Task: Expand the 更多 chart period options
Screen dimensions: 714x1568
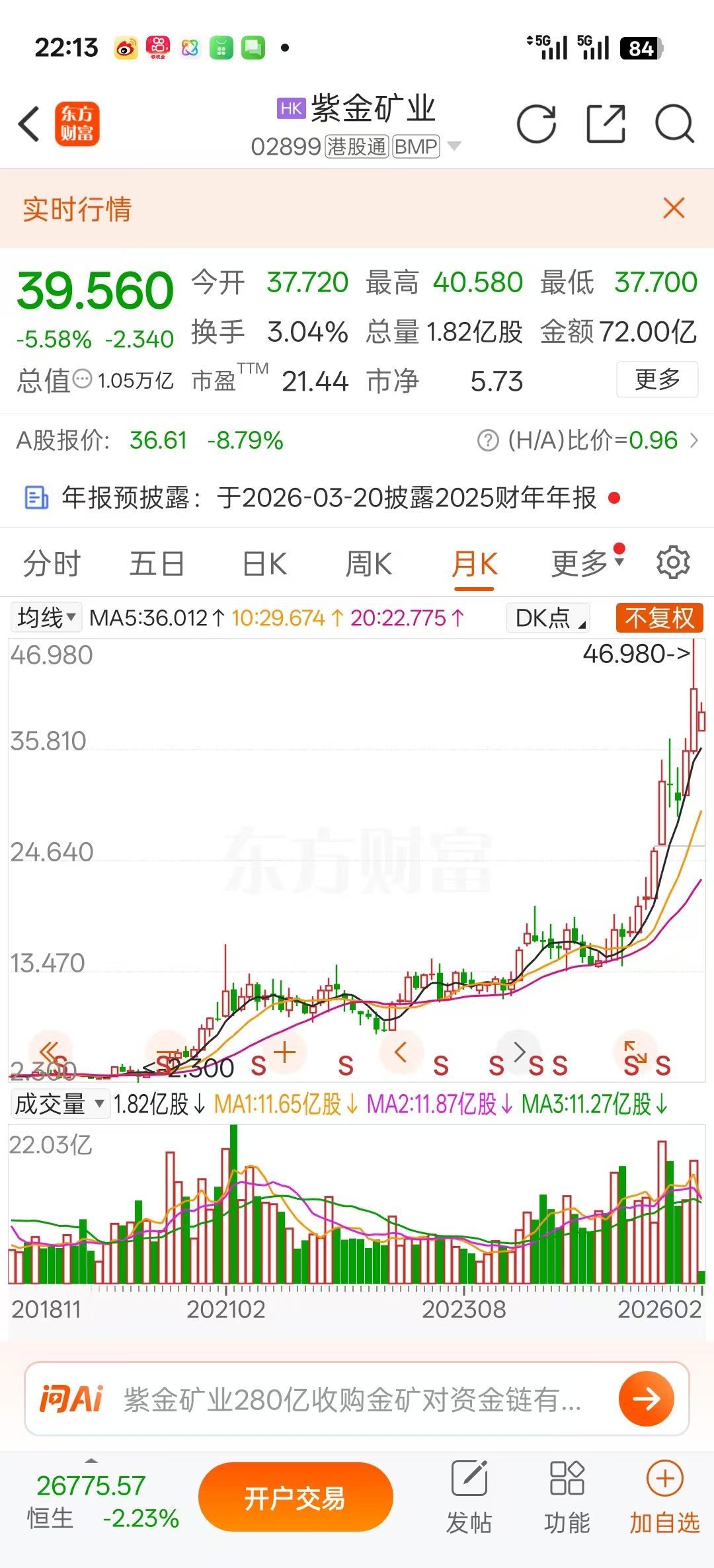Action: click(x=587, y=564)
